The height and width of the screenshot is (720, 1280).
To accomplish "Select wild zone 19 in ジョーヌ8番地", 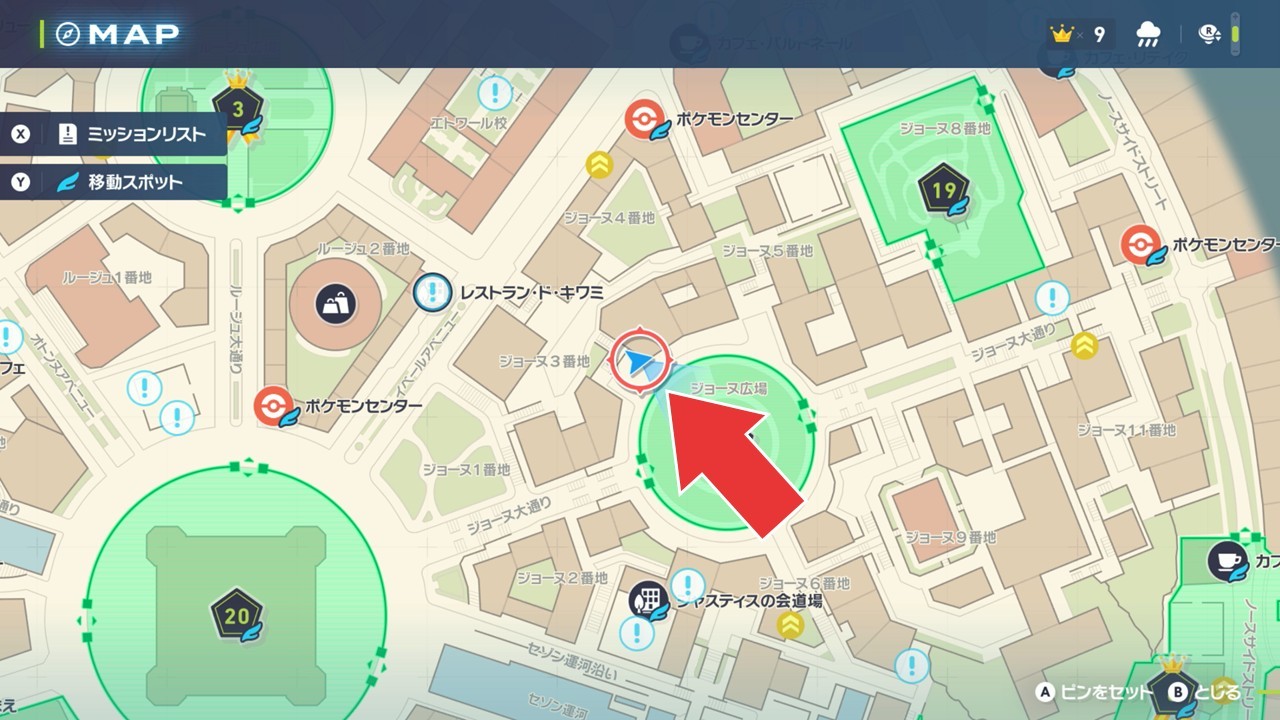I will click(942, 188).
